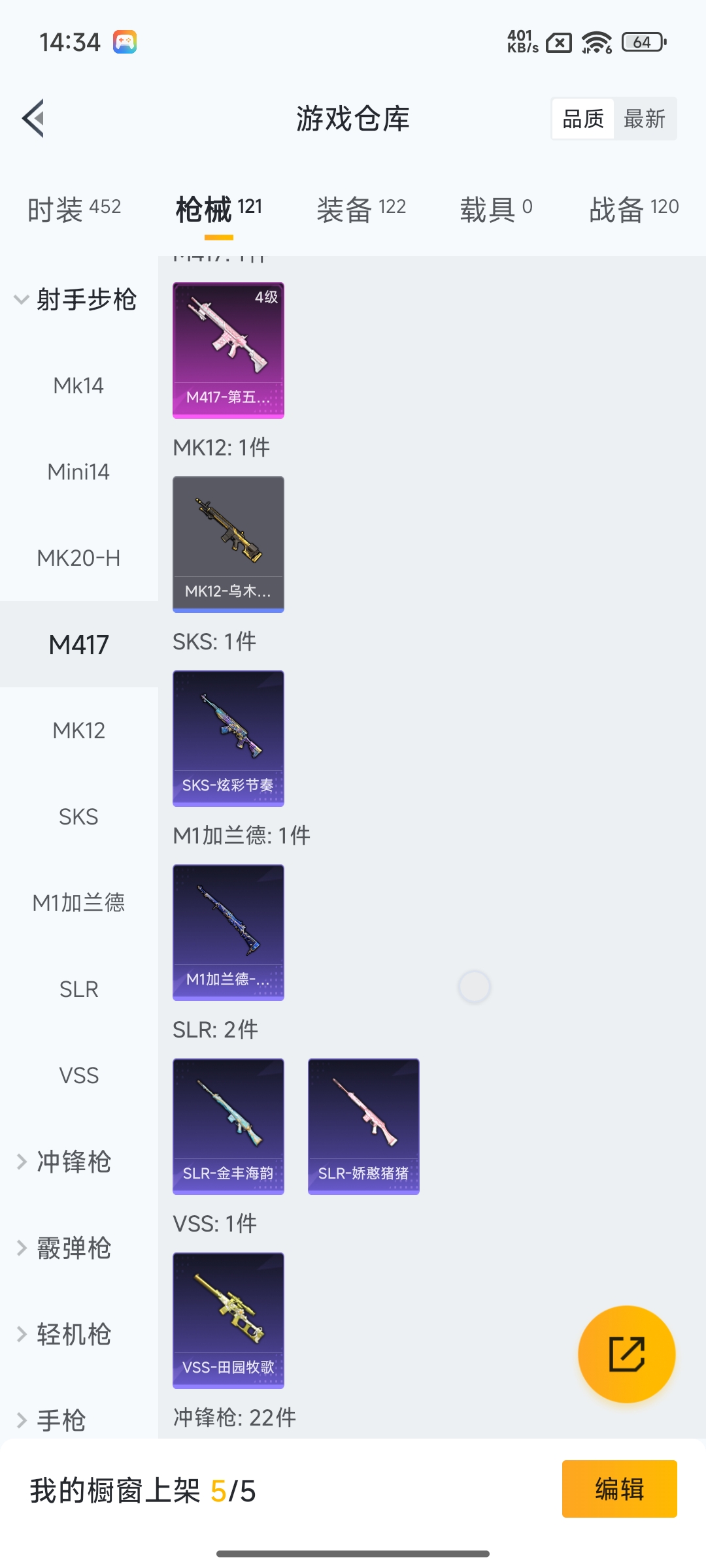The width and height of the screenshot is (706, 1568).
Task: Tap the orange share floating icon
Action: pos(626,1354)
